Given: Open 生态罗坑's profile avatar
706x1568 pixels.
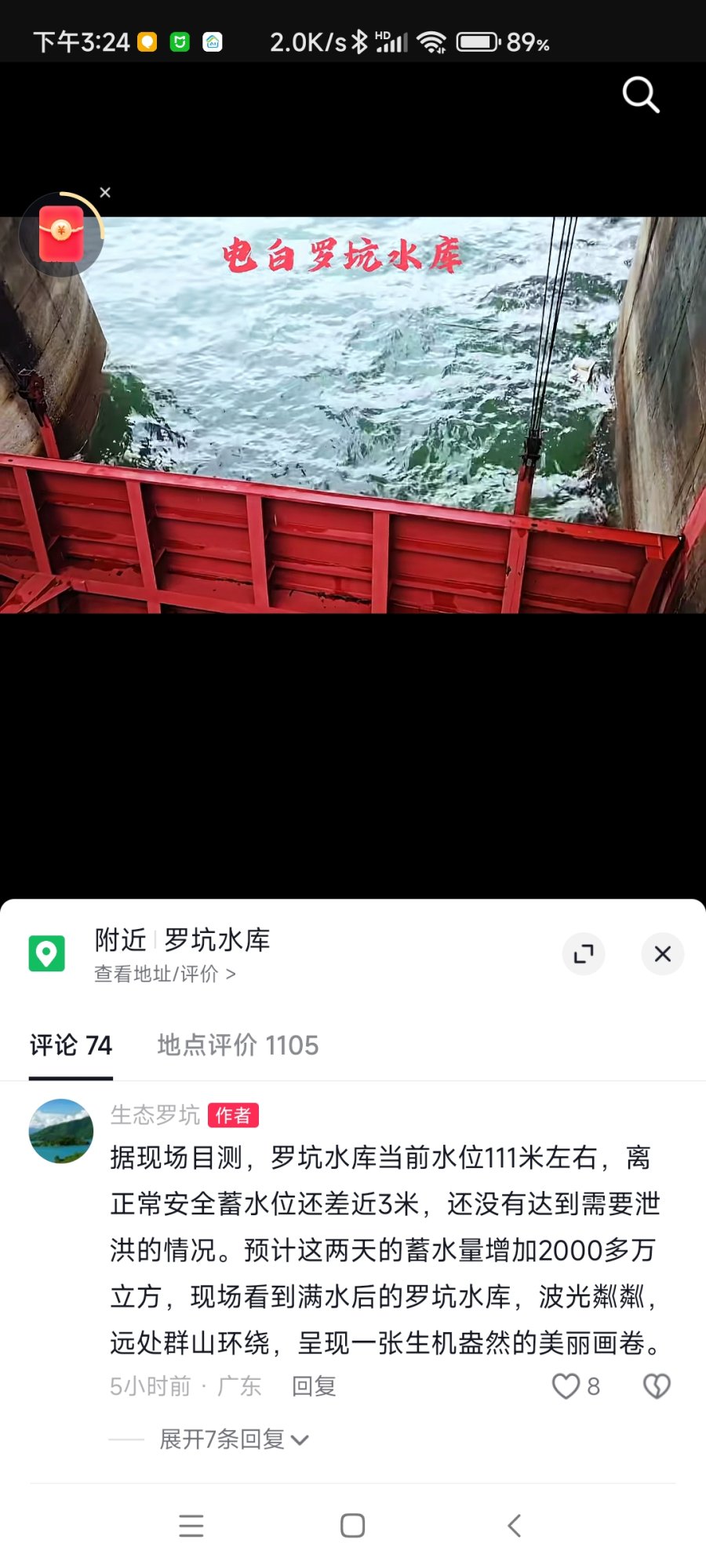Looking at the screenshot, I should [61, 1131].
